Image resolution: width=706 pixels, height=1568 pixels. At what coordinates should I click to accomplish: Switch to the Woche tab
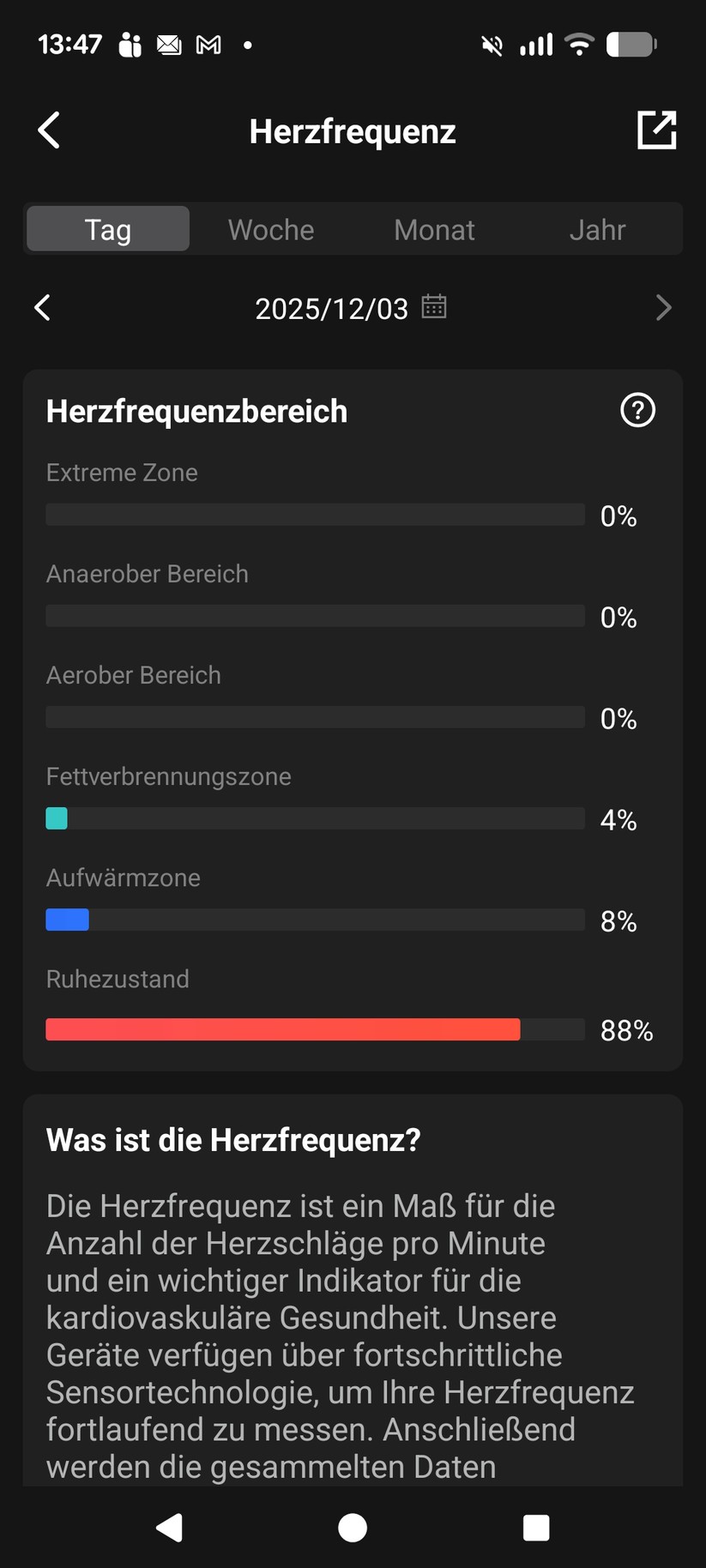coord(271,229)
